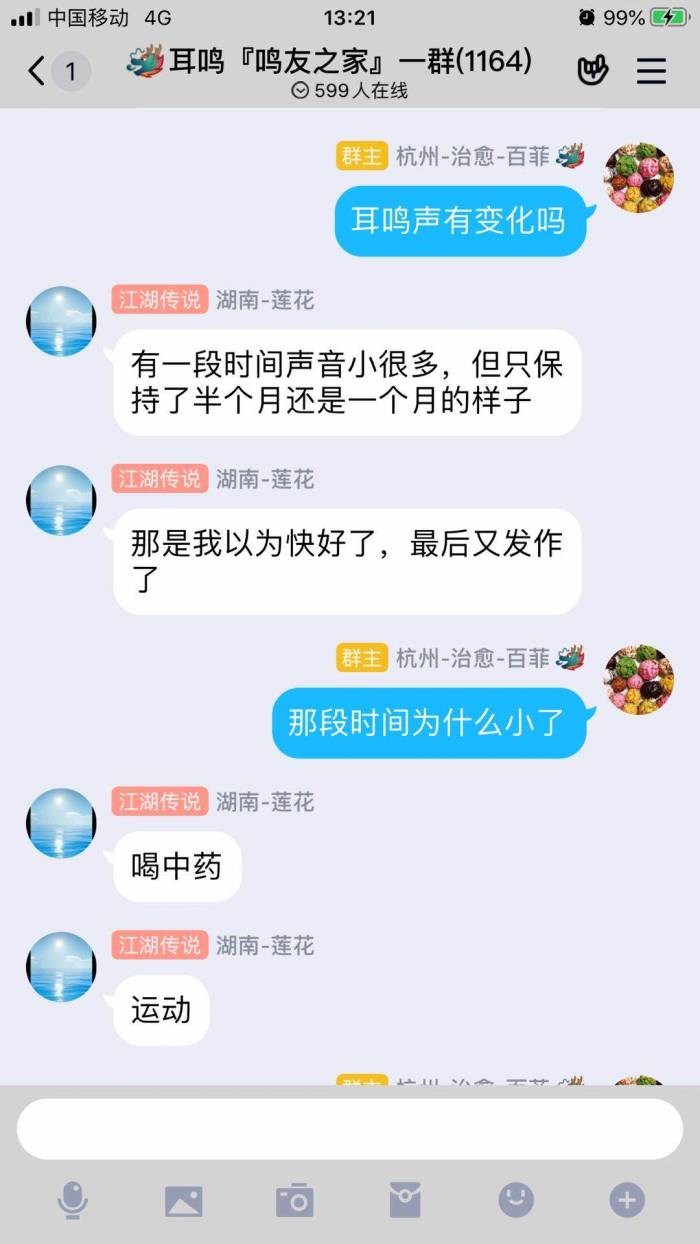Viewport: 700px width, 1244px height.
Task: Open the red packet envelope icon
Action: (x=405, y=1200)
